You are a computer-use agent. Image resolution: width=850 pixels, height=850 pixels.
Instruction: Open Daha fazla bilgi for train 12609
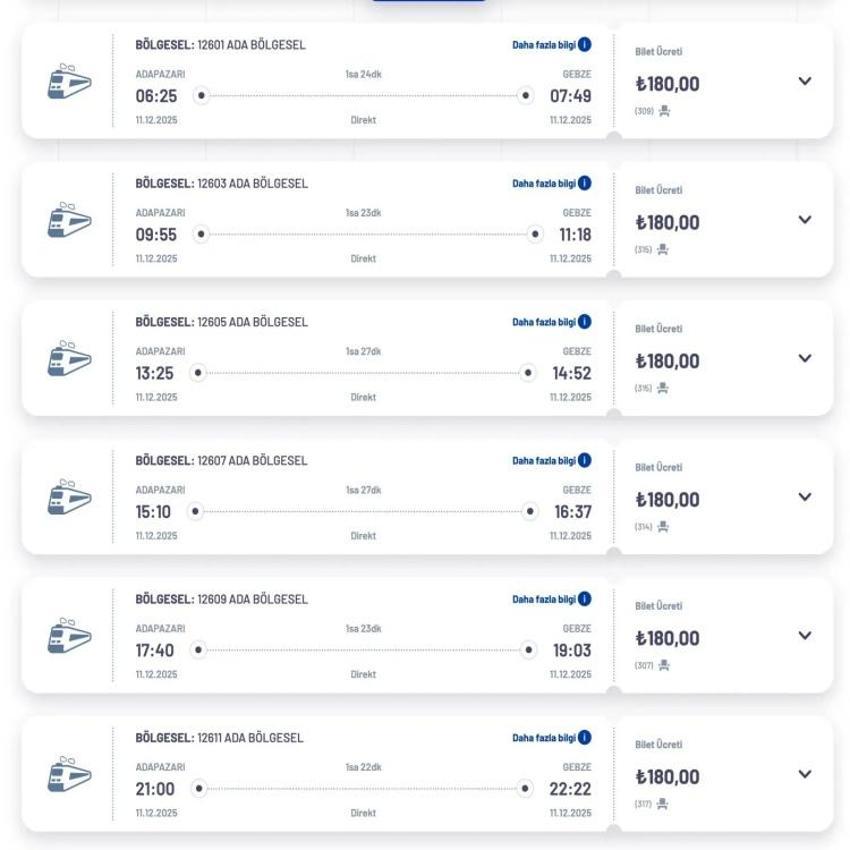(x=551, y=599)
